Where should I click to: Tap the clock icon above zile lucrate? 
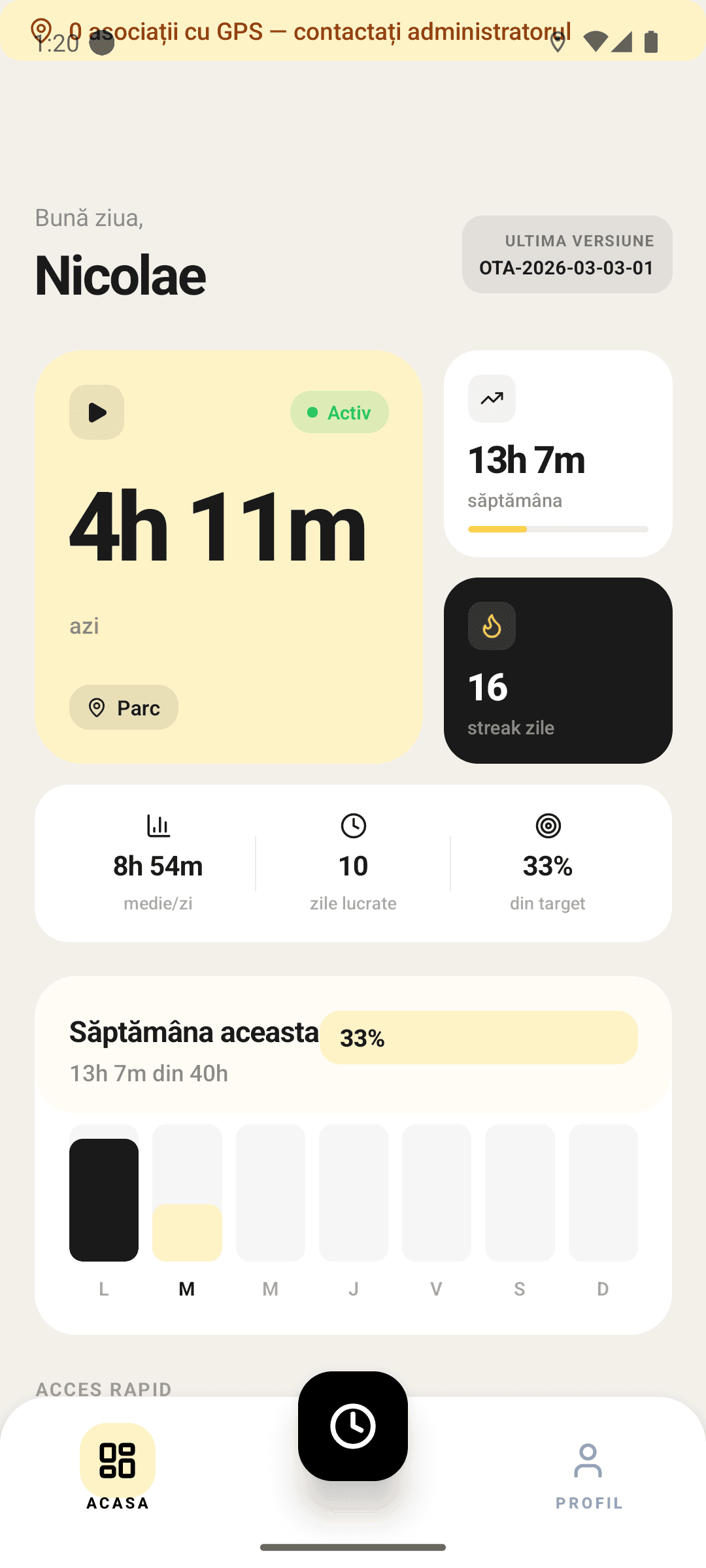[352, 825]
